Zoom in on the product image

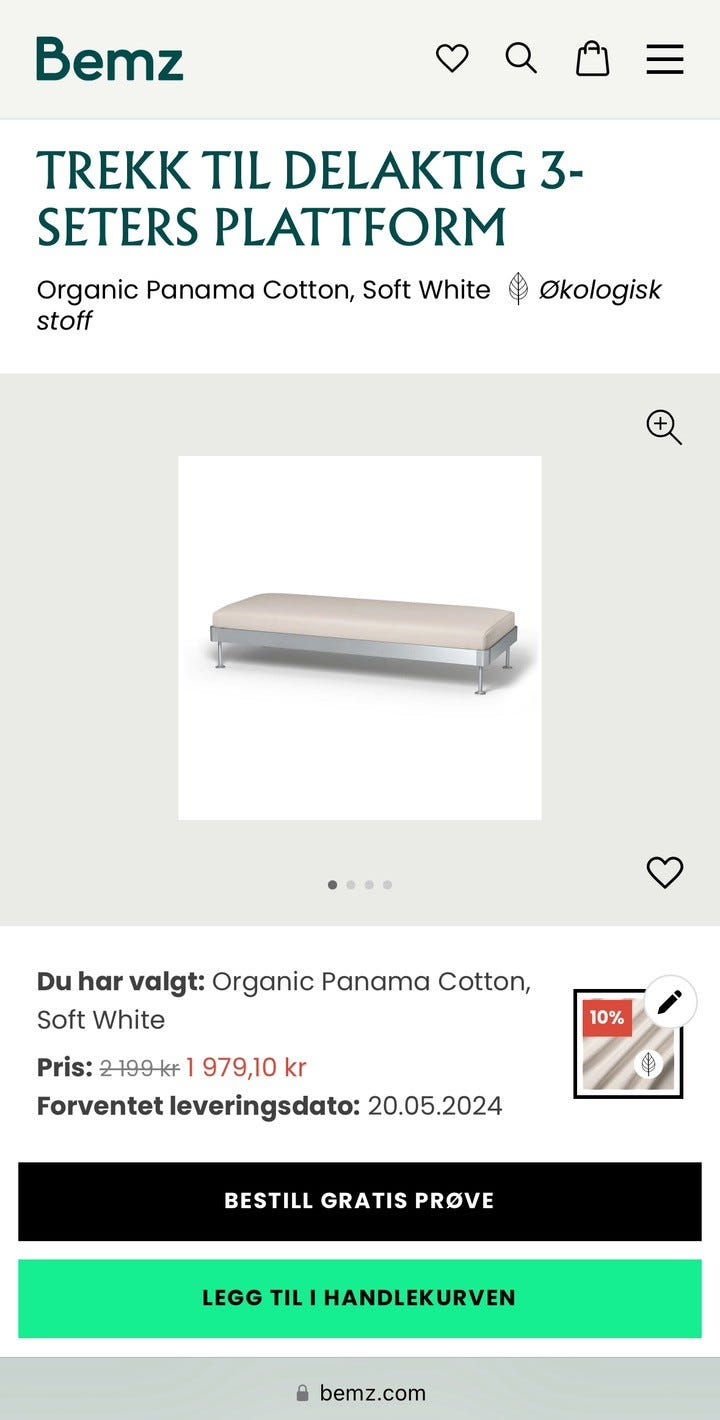[x=663, y=427]
